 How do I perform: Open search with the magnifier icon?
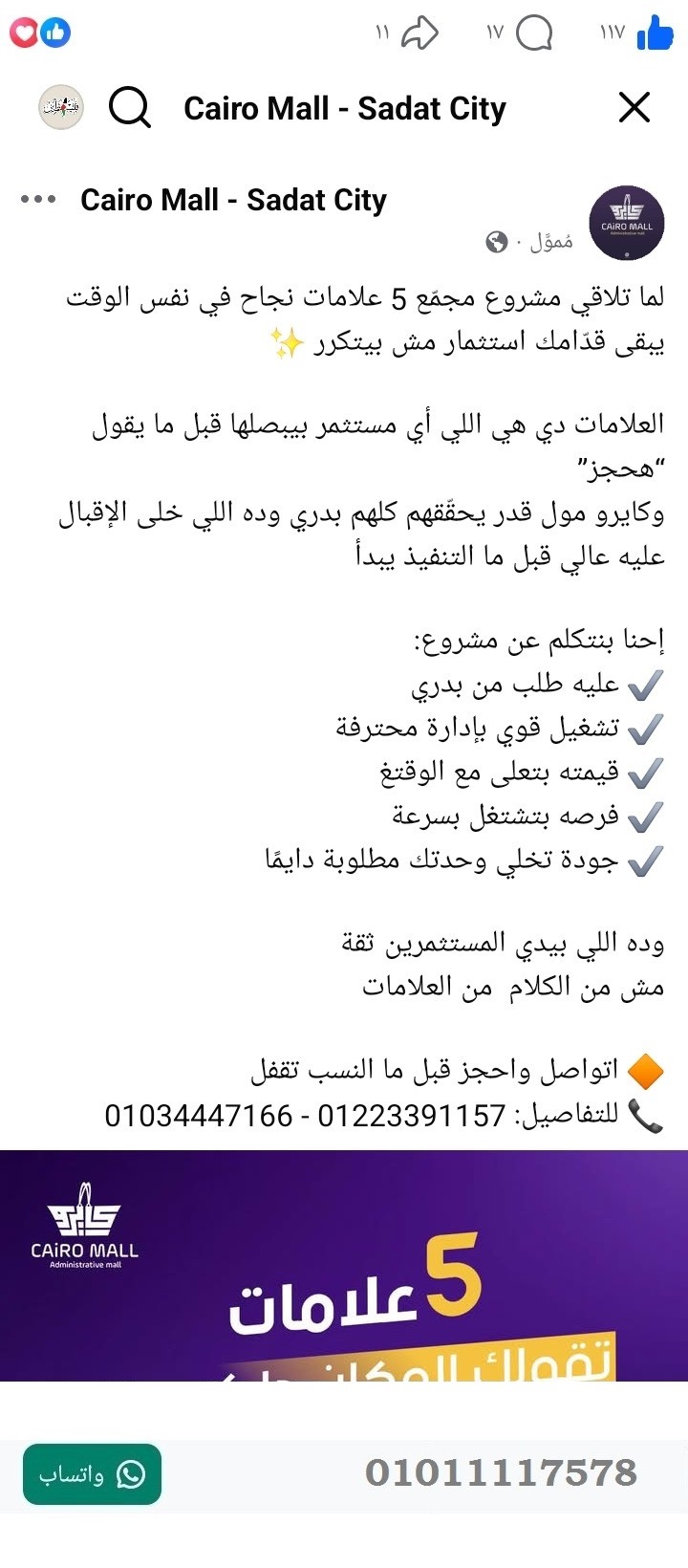[129, 107]
